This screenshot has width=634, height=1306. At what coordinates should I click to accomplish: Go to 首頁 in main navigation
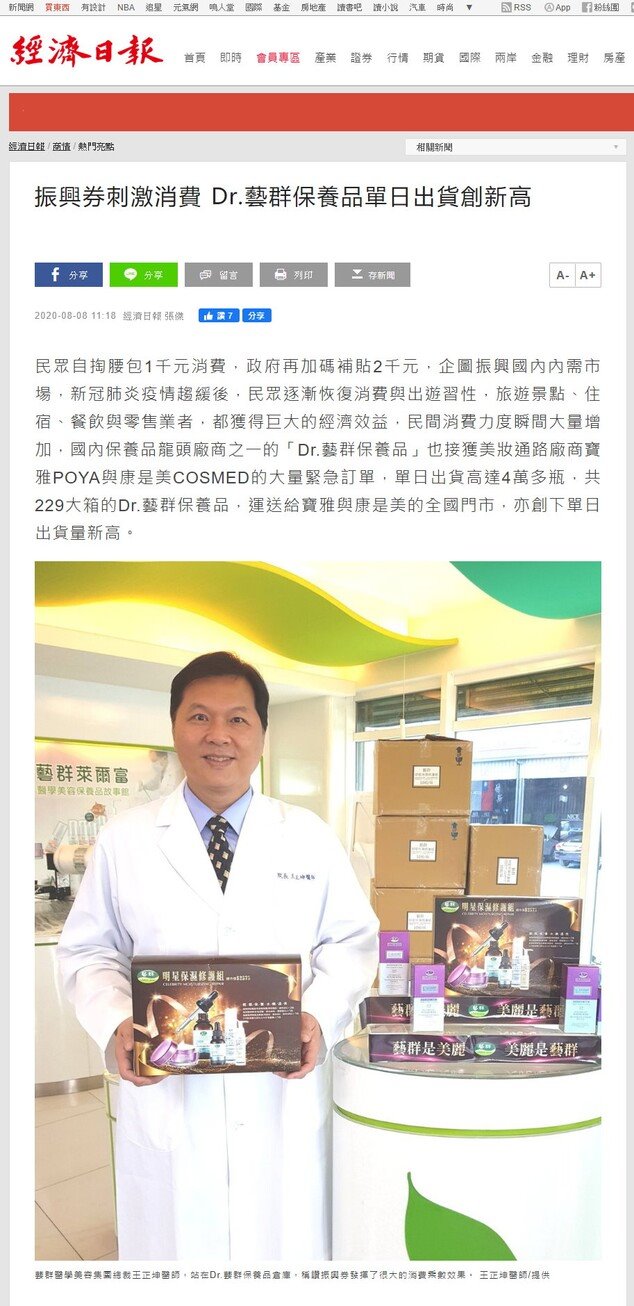click(x=195, y=58)
